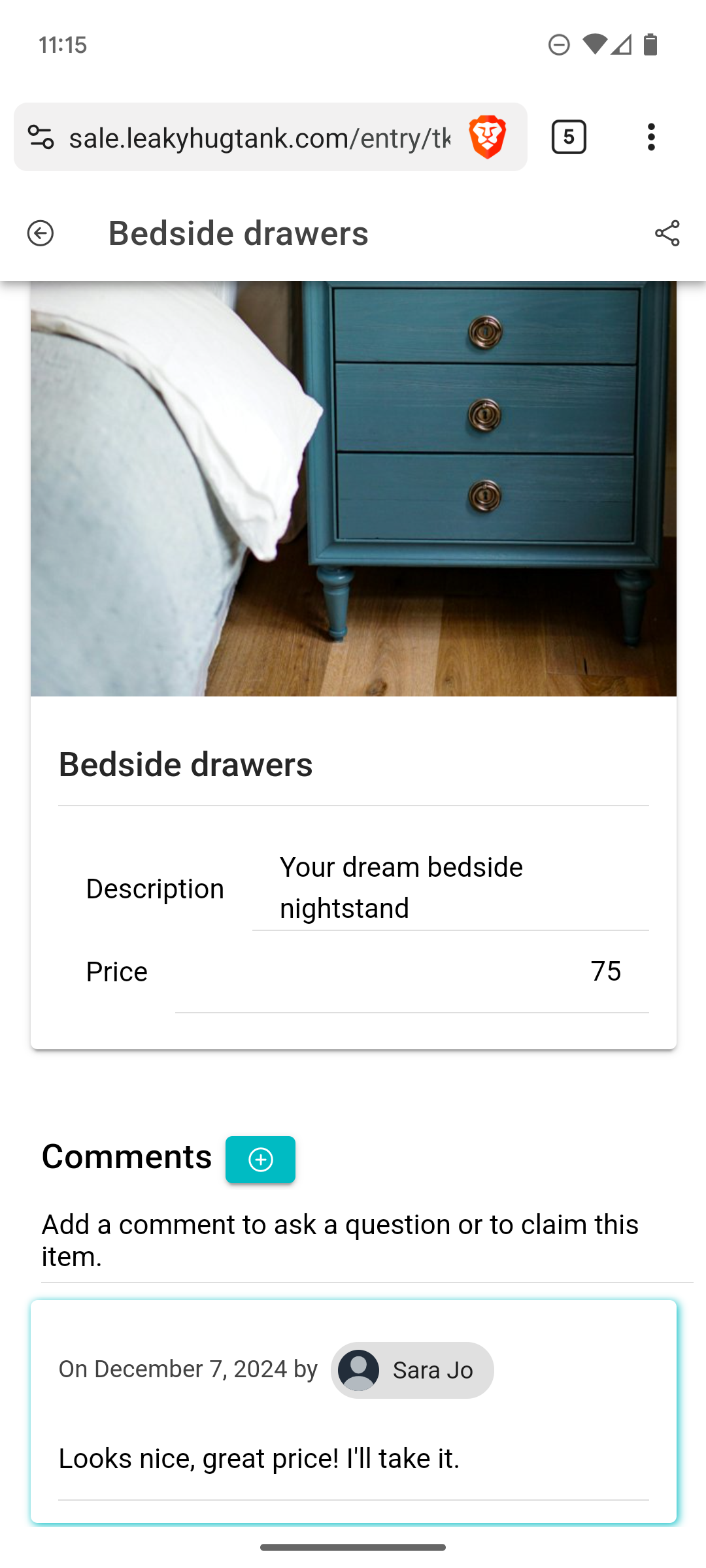The image size is (706, 1568).
Task: Tap Sara Jo's profile avatar
Action: [x=358, y=1369]
